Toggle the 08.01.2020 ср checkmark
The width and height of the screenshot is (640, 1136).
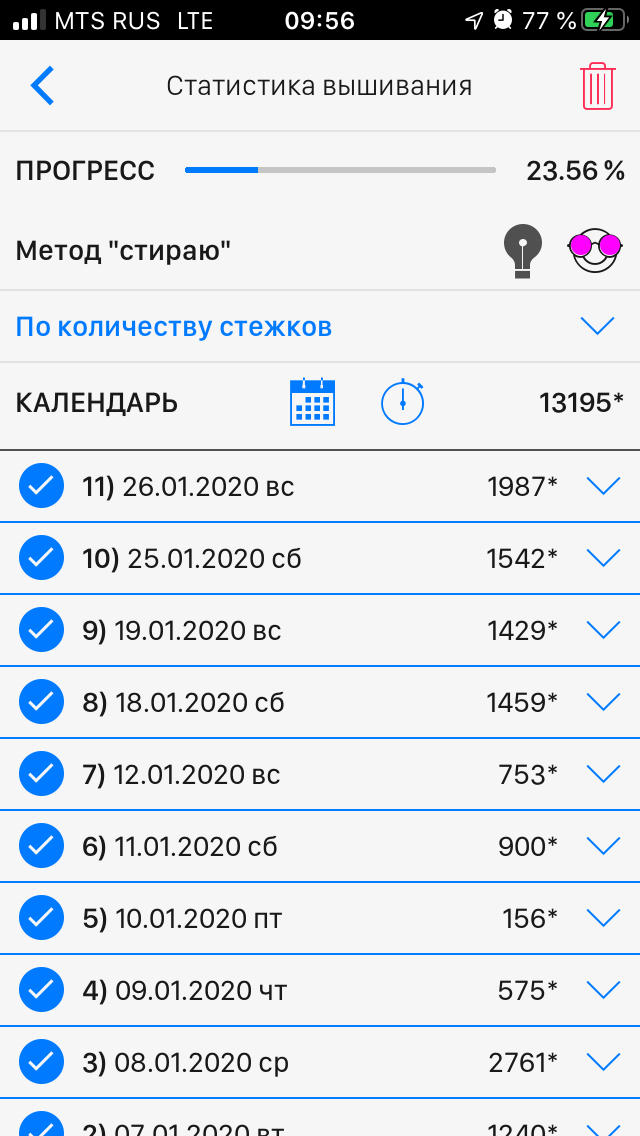point(41,1062)
